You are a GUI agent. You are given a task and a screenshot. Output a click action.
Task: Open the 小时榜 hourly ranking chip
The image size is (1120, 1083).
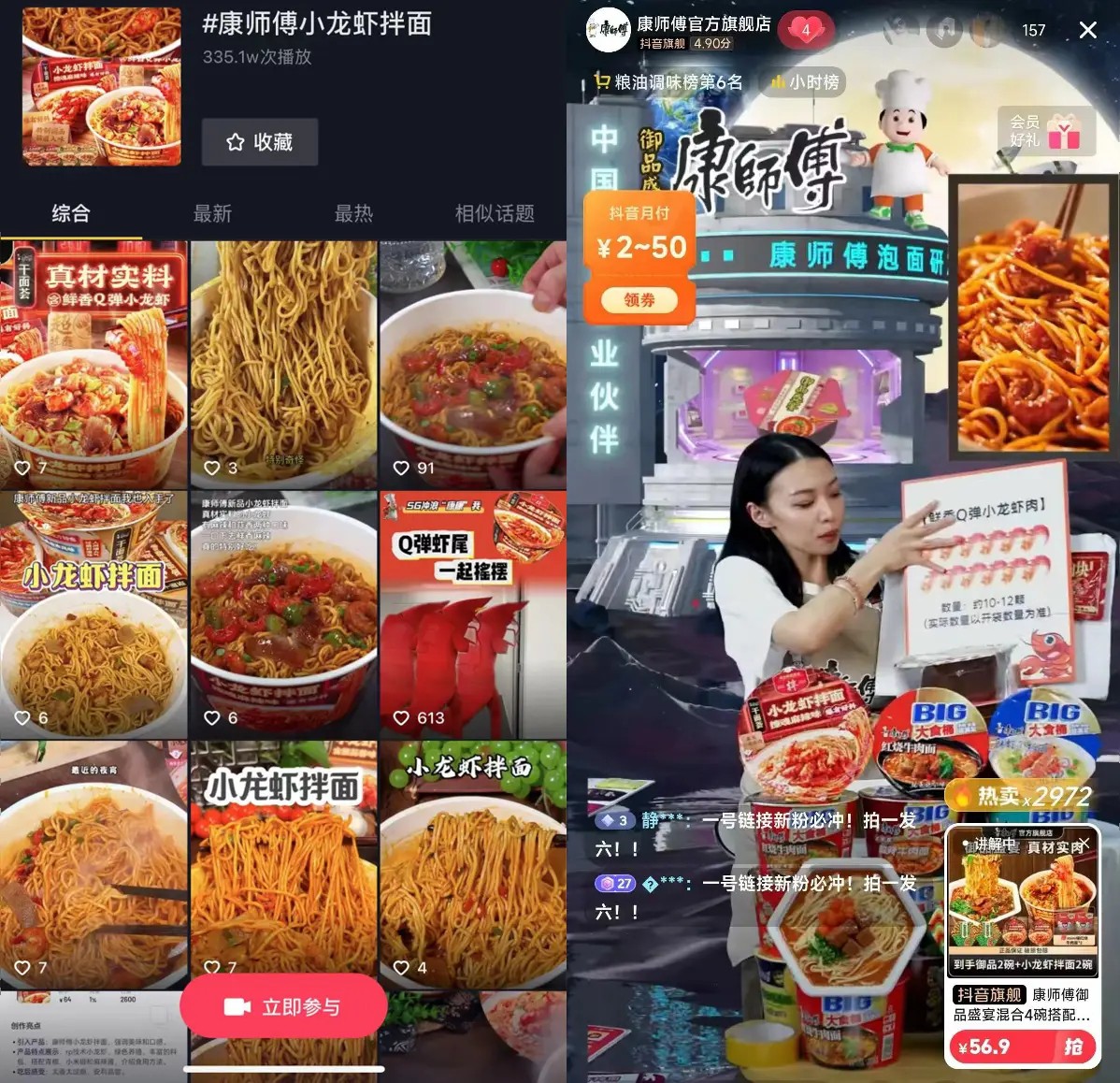[x=805, y=82]
